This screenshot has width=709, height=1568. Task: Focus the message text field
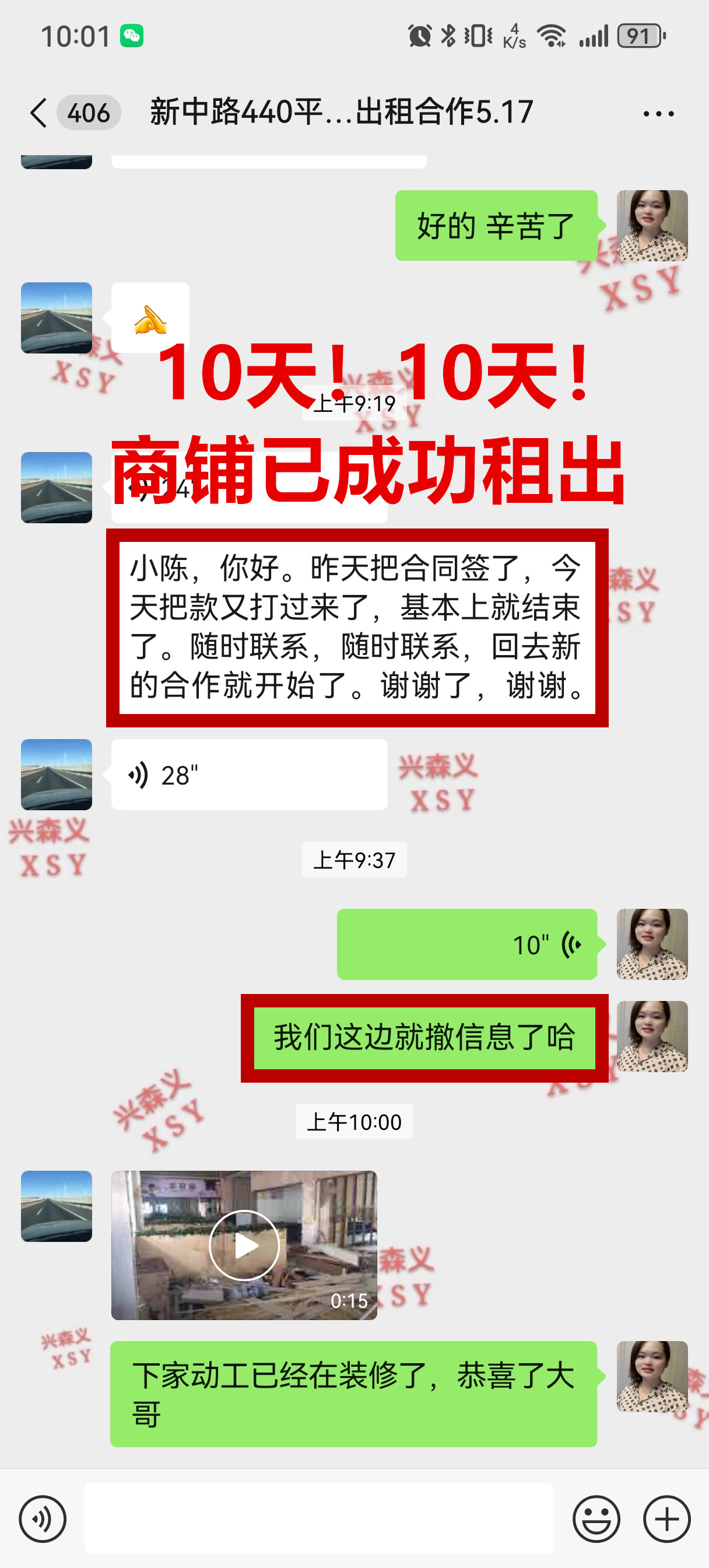pyautogui.click(x=319, y=1518)
